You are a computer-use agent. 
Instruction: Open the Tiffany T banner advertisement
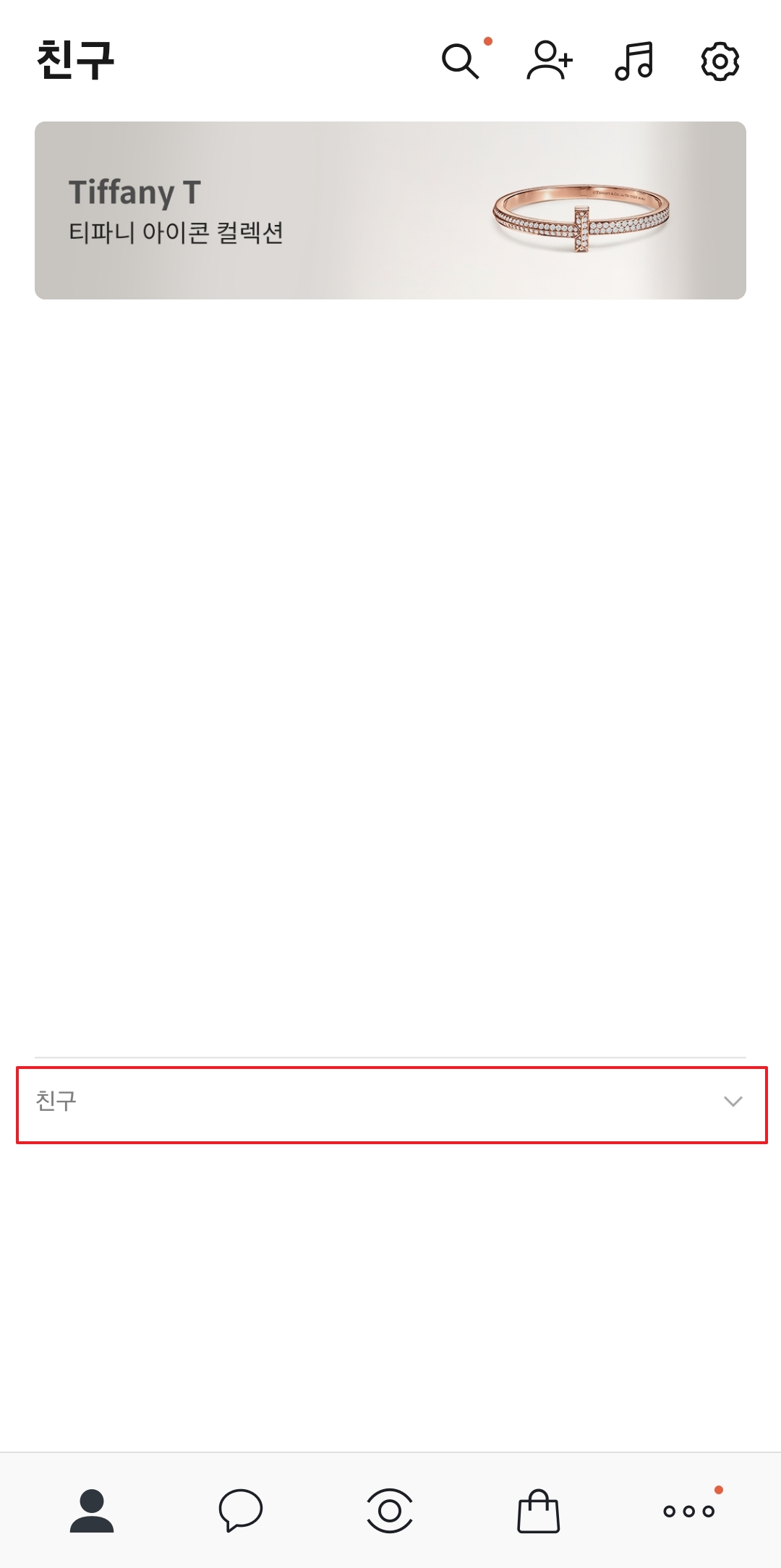[x=390, y=210]
